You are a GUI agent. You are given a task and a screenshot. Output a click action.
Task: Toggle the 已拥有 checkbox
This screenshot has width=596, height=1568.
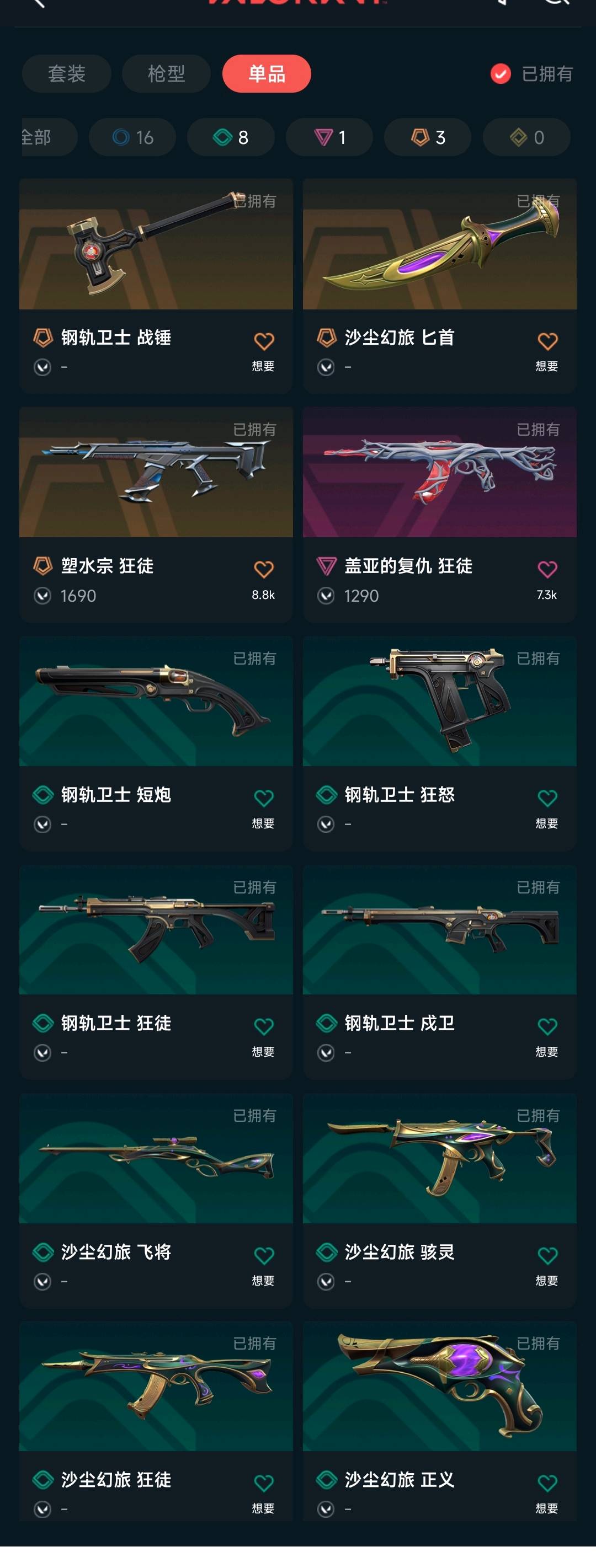pyautogui.click(x=501, y=74)
